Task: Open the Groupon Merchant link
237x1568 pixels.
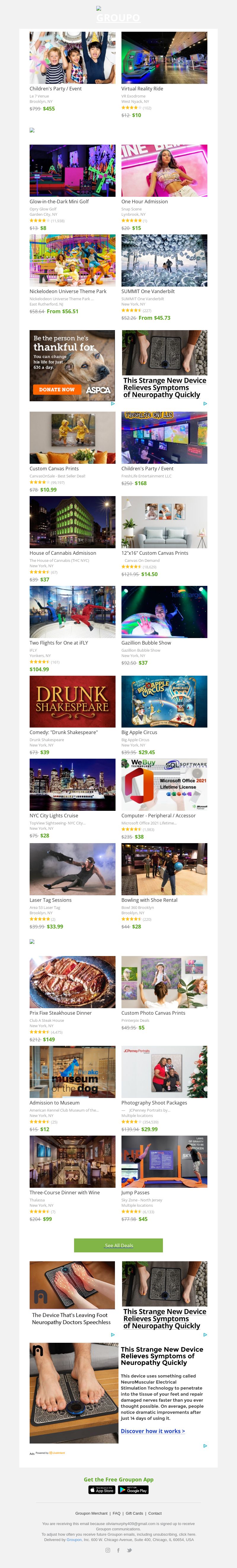Action: pos(91,1513)
